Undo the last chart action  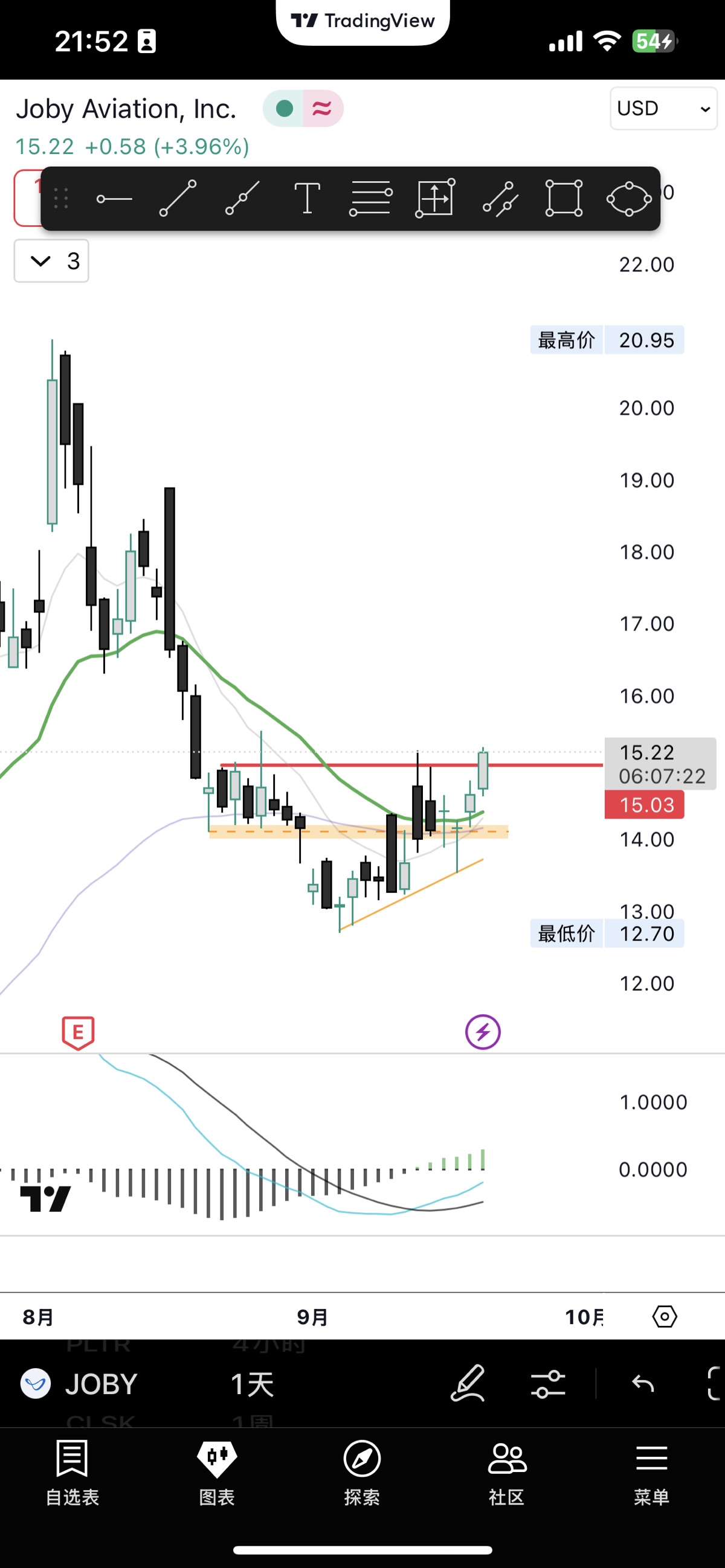pos(643,1384)
